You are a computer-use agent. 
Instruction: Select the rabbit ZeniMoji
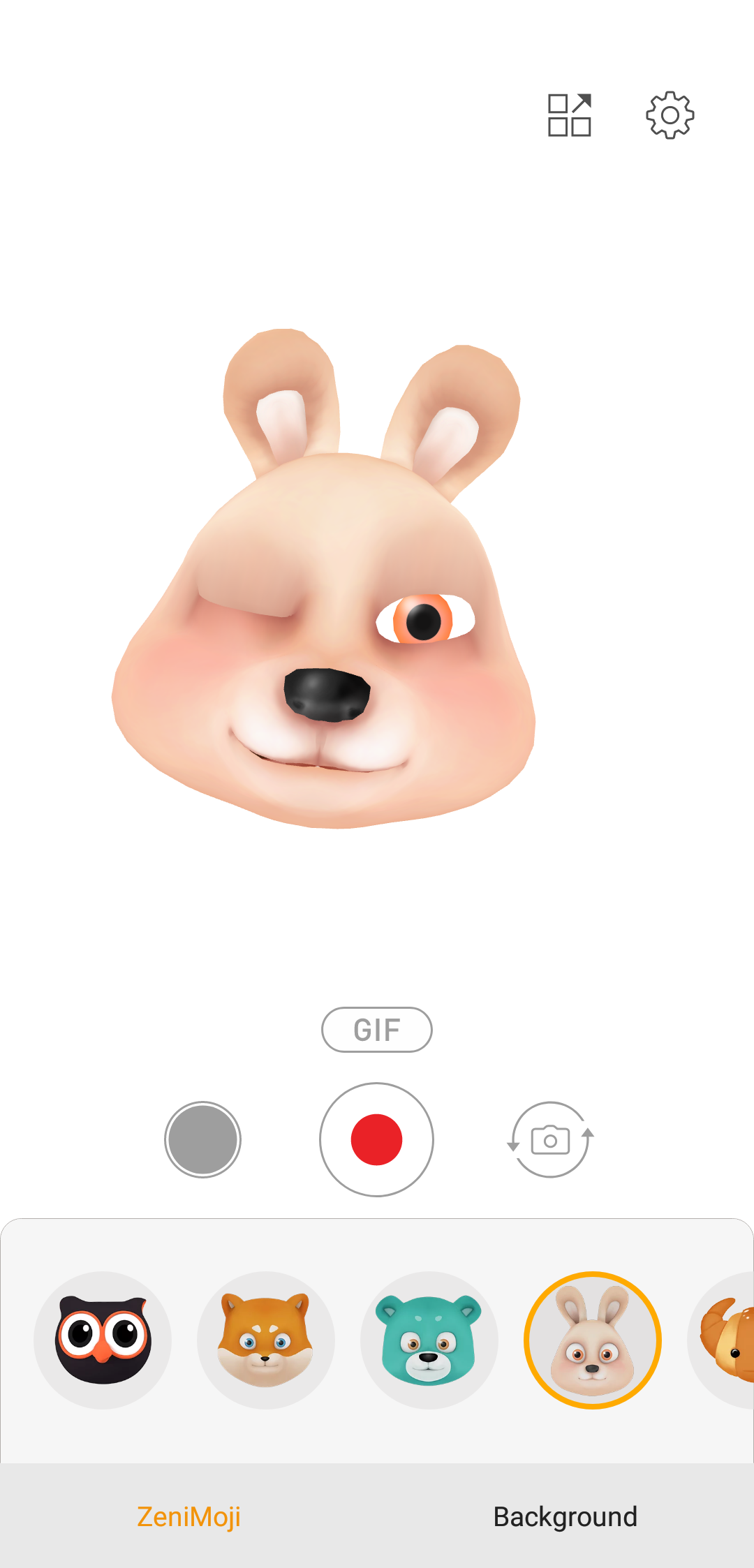click(593, 1340)
